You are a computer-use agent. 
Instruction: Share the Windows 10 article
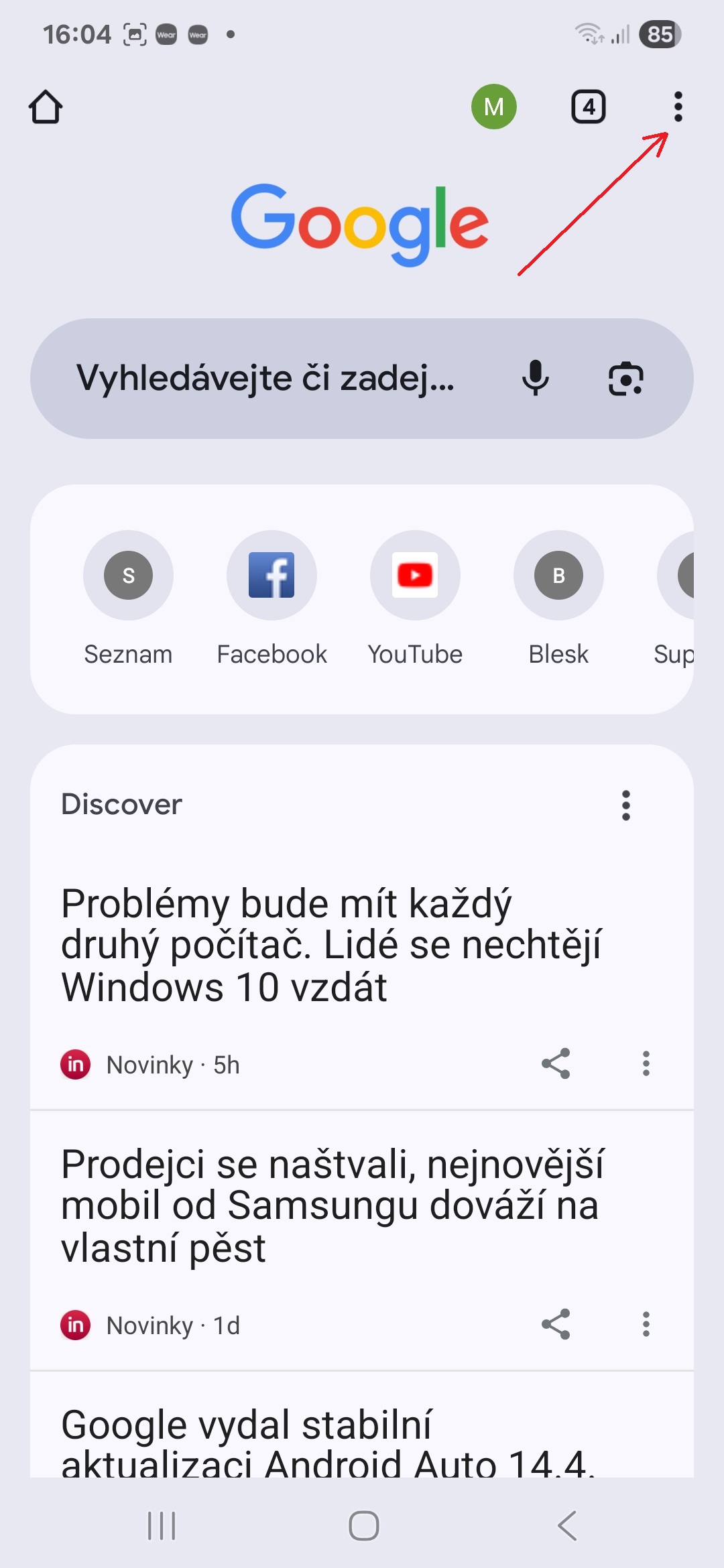556,1063
